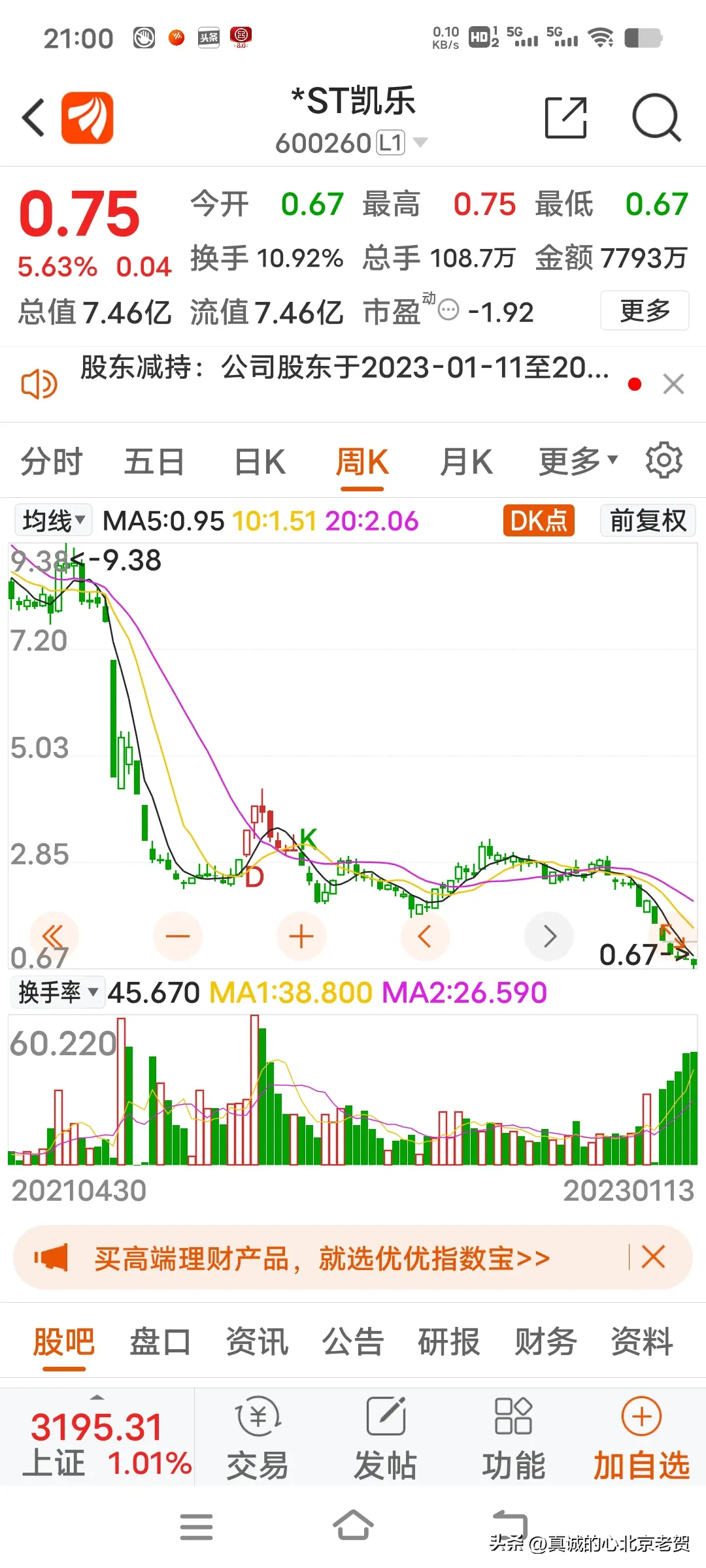Zoom in the chart with plus
The height and width of the screenshot is (1568, 706).
(301, 936)
